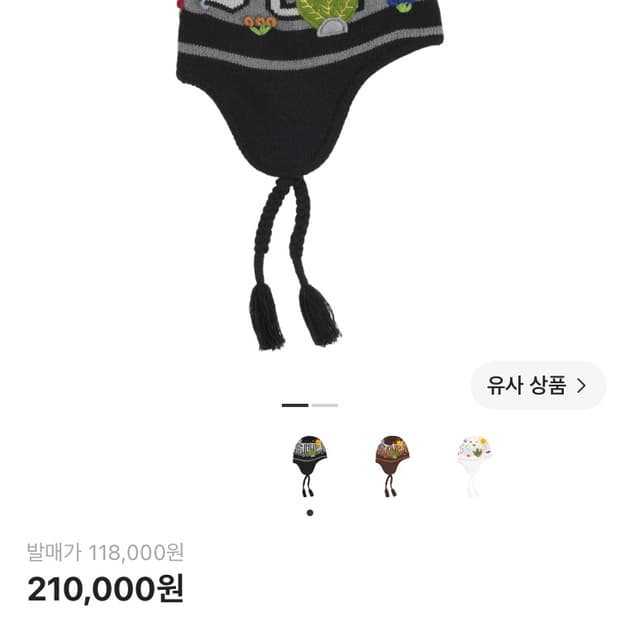Open the 유사 상품 similar products button
This screenshot has height=620, width=620.
coord(538,386)
